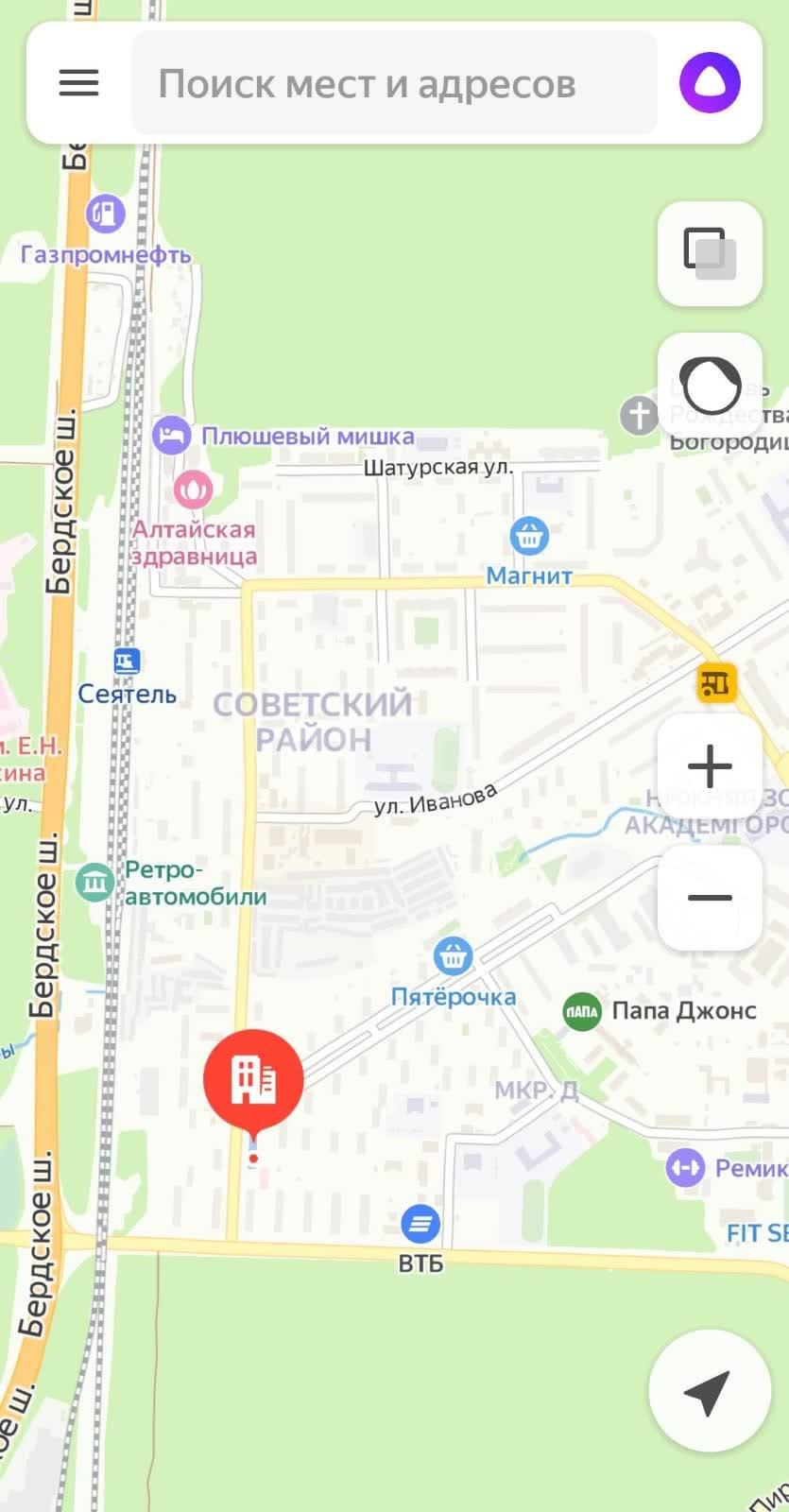Open the ВТБ bank marker

pos(420,1224)
